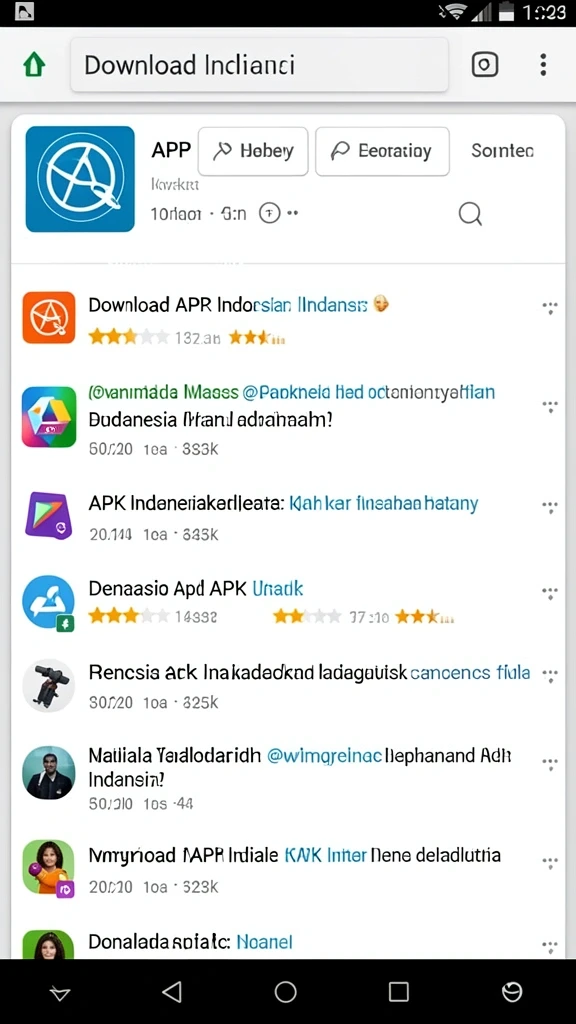Tap the large blue APP icon
Viewport: 576px width, 1024px height.
click(80, 179)
